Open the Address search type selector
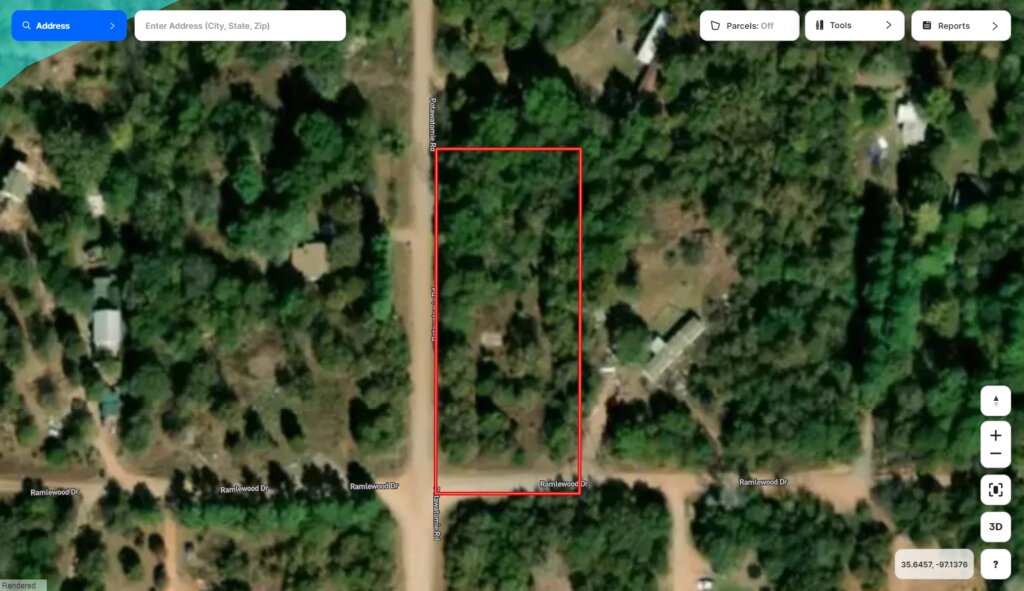Image resolution: width=1024 pixels, height=591 pixels. 68,26
